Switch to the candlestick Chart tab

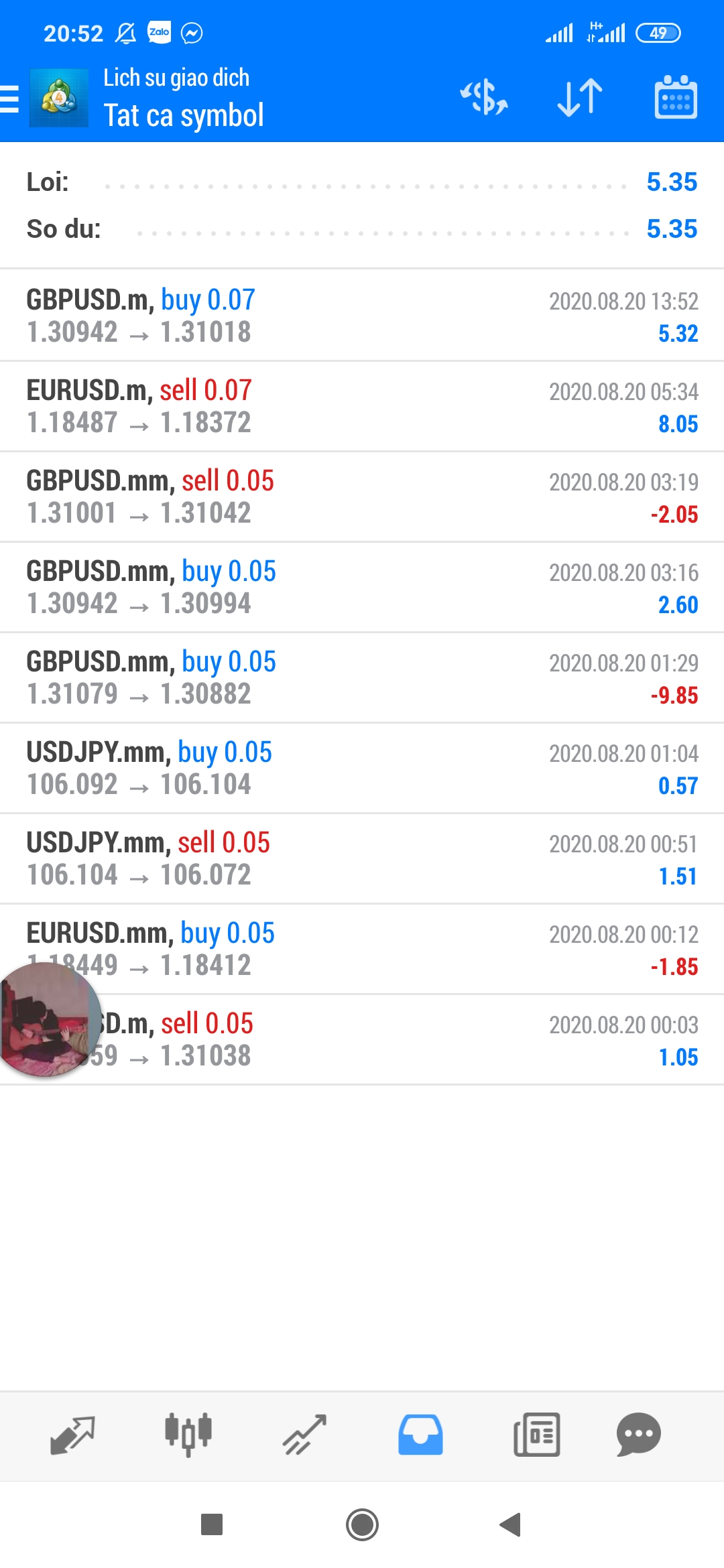(x=188, y=1435)
